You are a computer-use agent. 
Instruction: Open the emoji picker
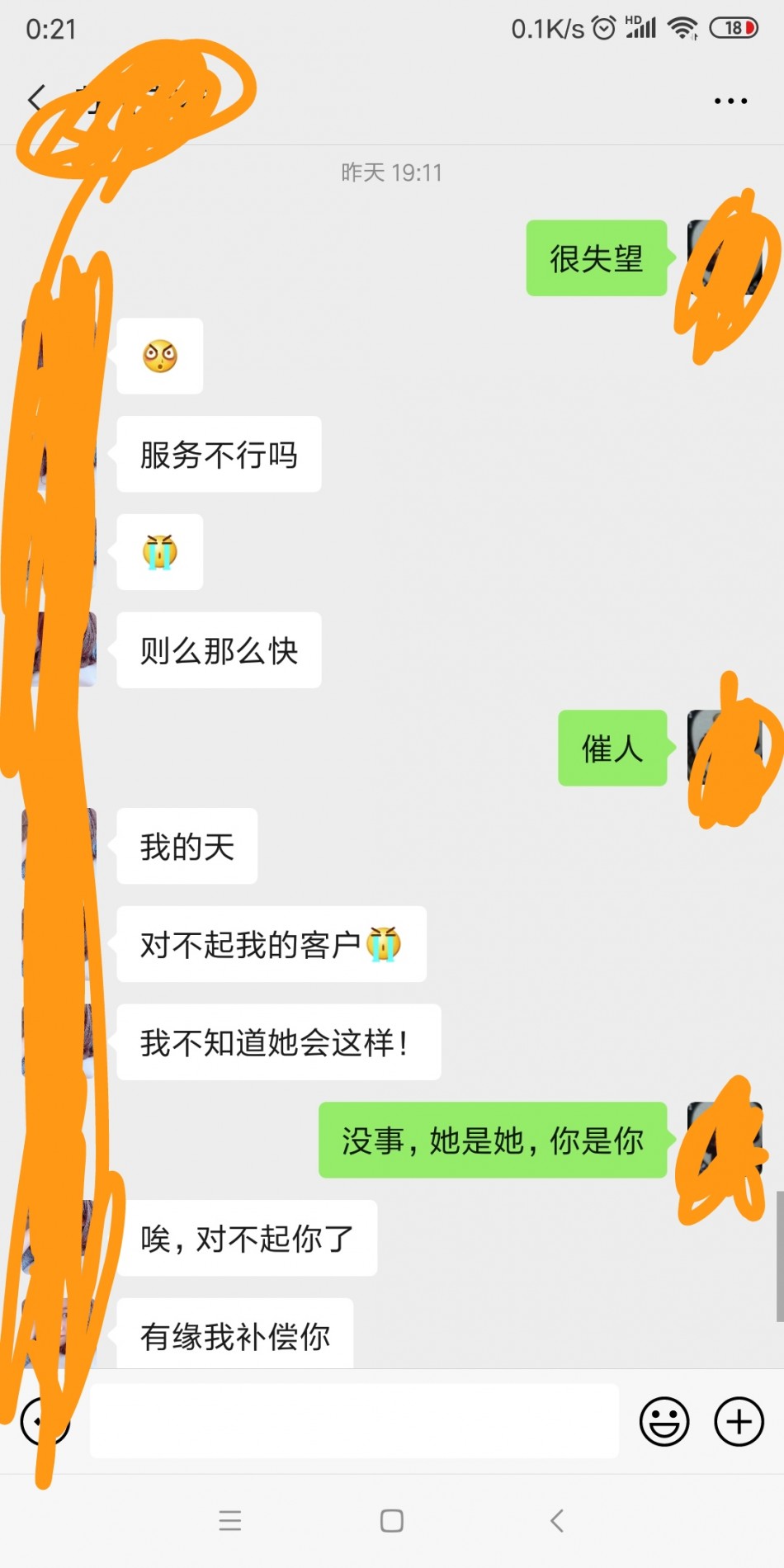click(x=664, y=1421)
